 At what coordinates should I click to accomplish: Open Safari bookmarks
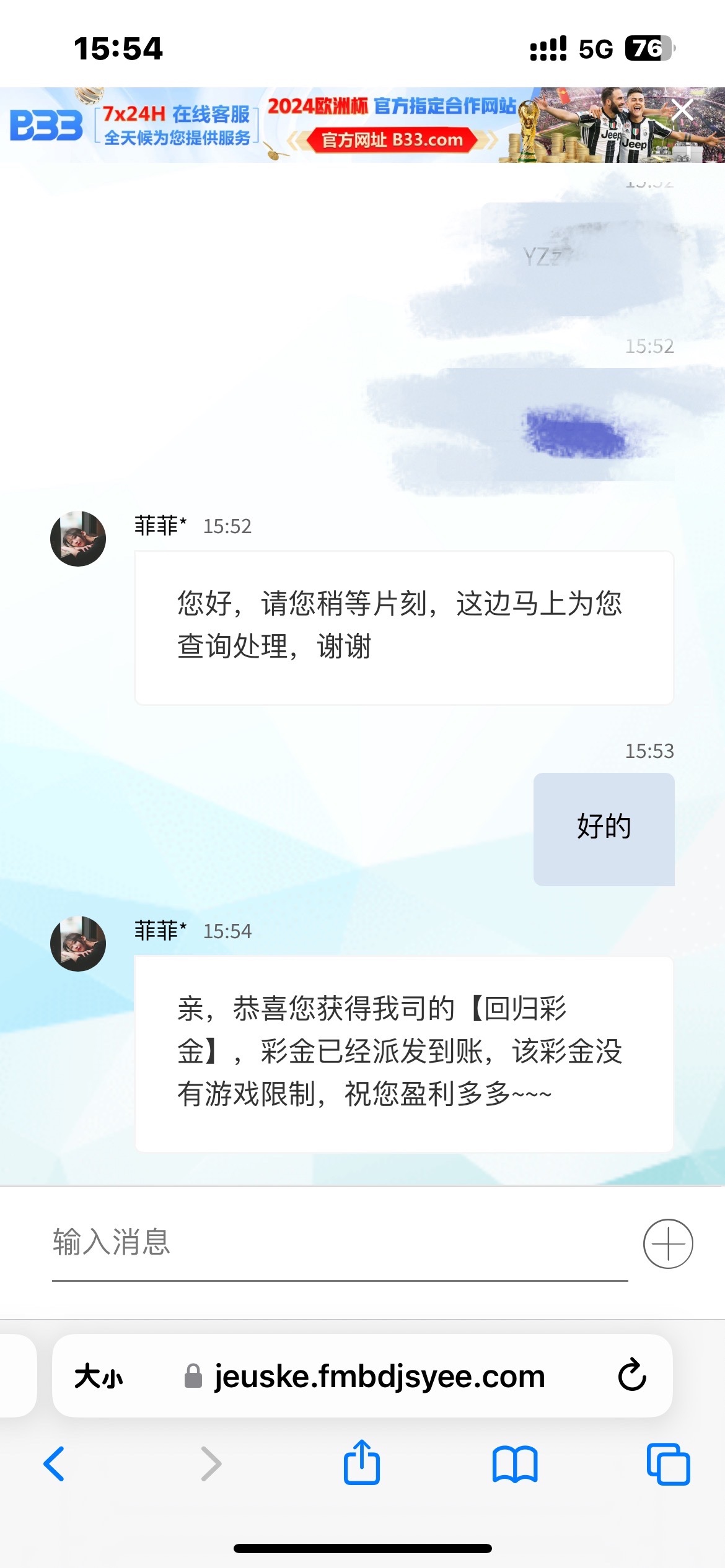coord(515,1464)
